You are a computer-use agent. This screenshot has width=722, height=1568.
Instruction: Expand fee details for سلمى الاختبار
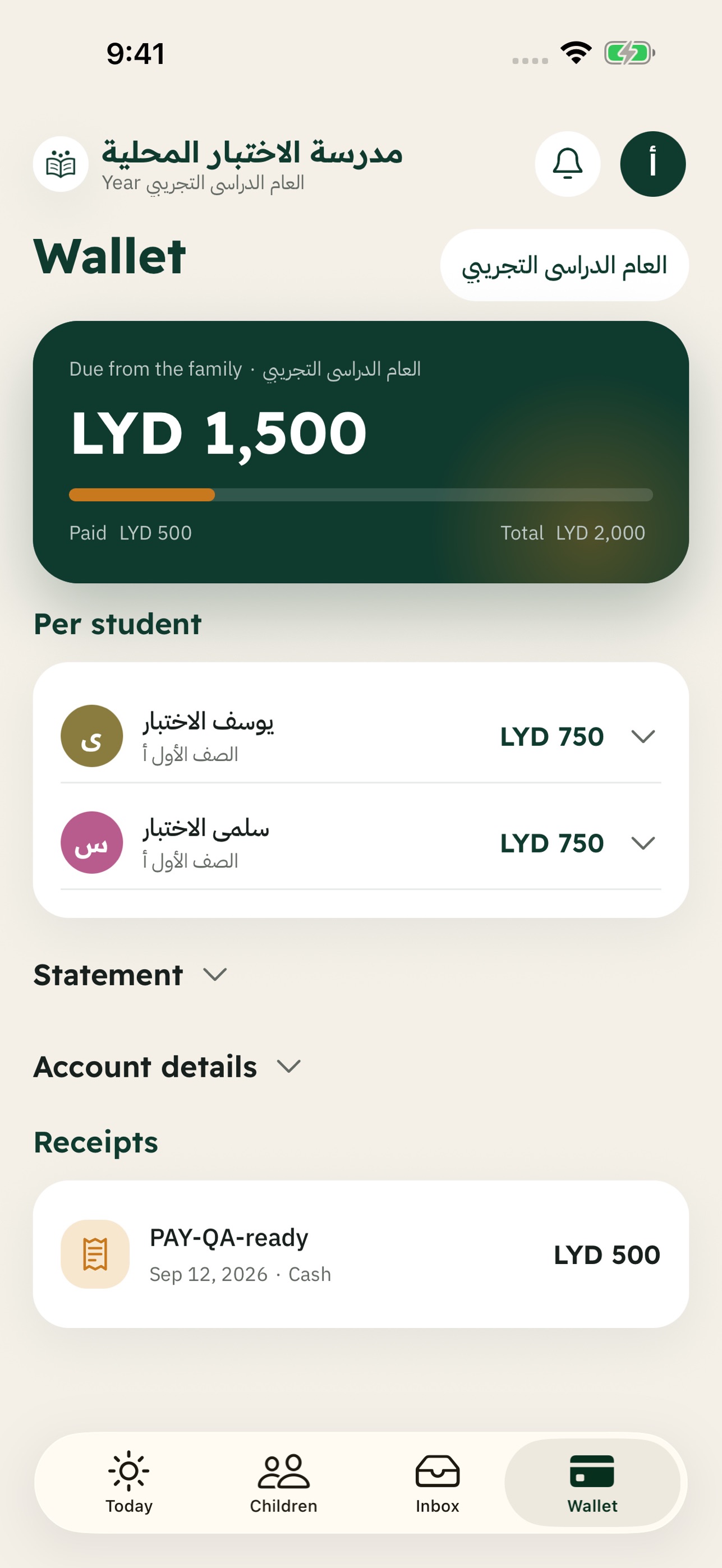coord(361,842)
